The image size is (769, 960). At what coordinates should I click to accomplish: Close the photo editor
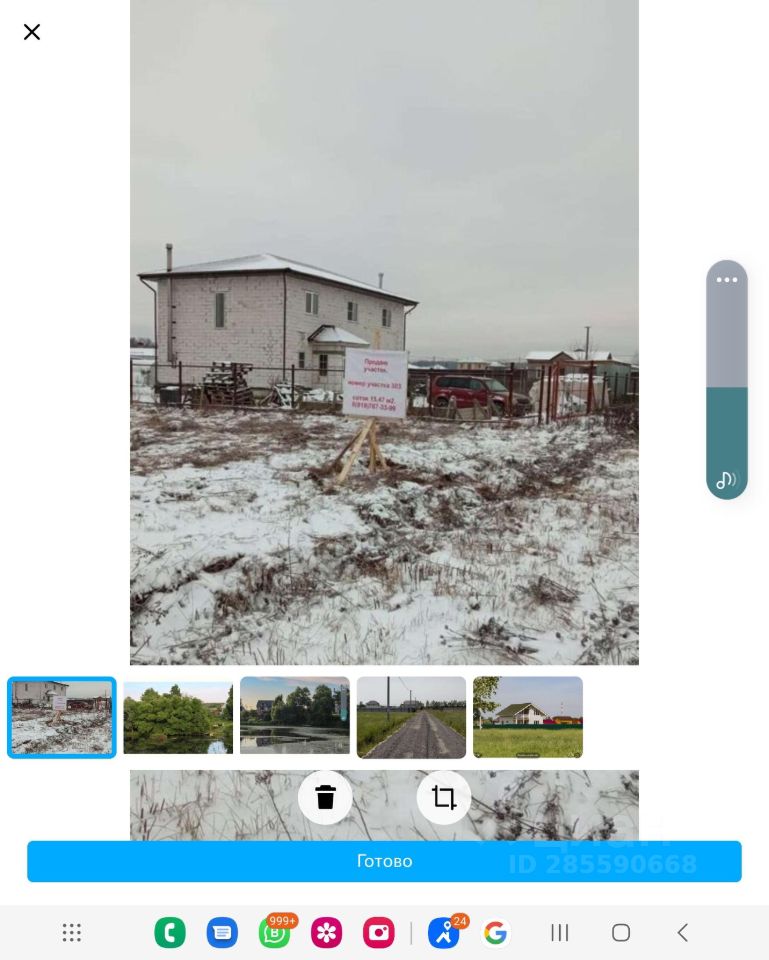pos(32,32)
